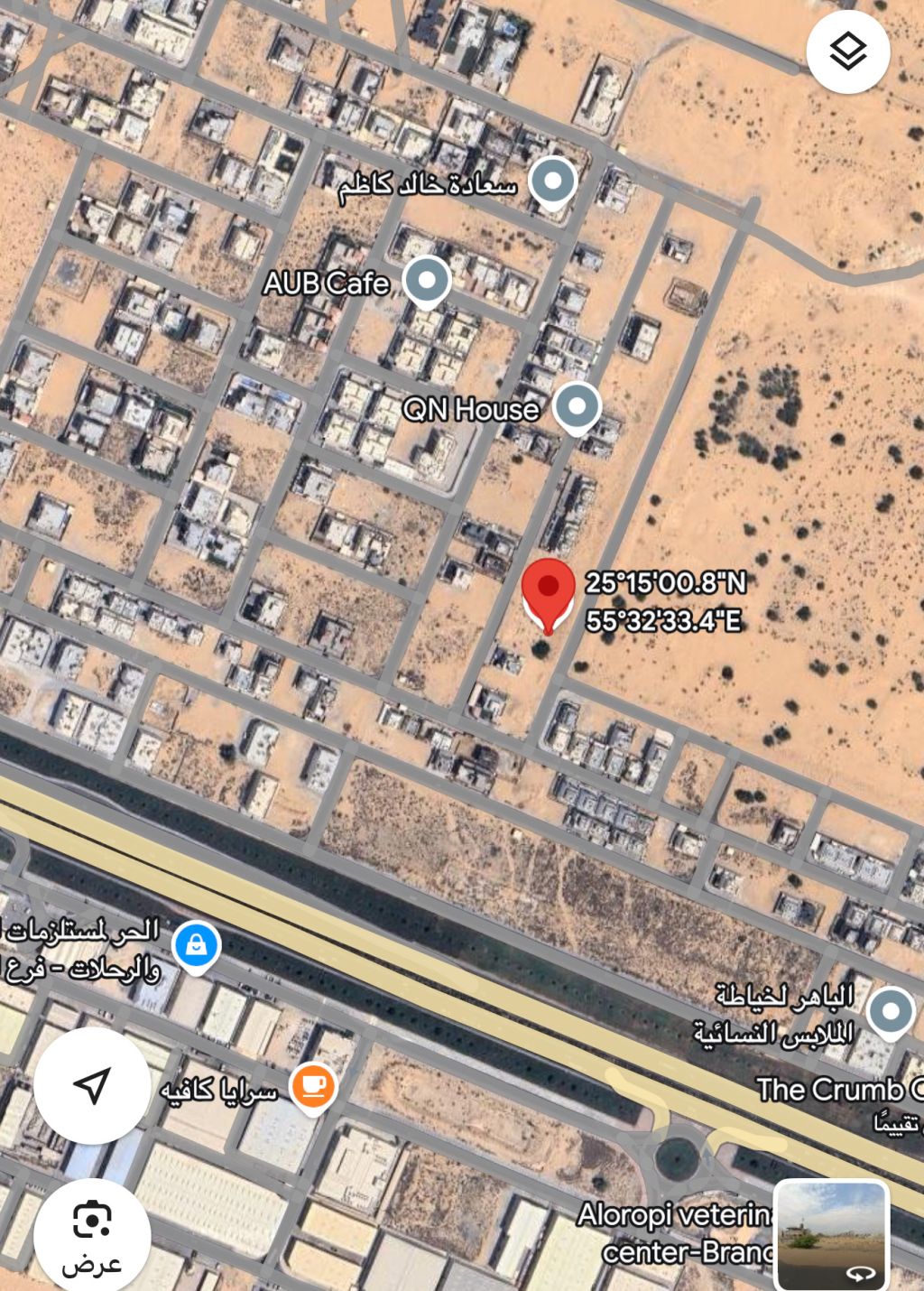Viewport: 924px width, 1291px height.
Task: Center map on my location
Action: point(92,1085)
